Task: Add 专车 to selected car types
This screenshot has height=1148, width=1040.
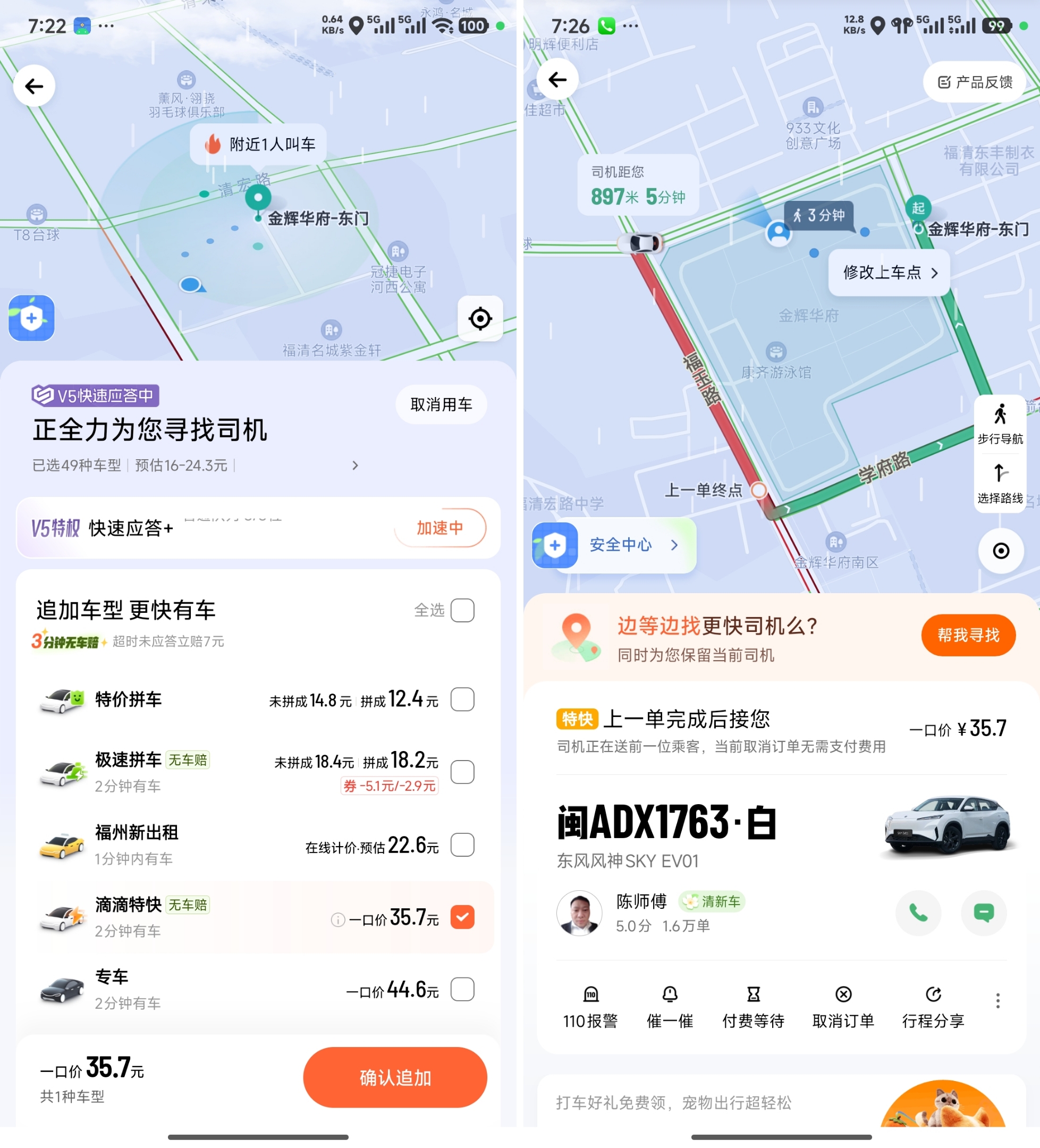Action: tap(462, 989)
